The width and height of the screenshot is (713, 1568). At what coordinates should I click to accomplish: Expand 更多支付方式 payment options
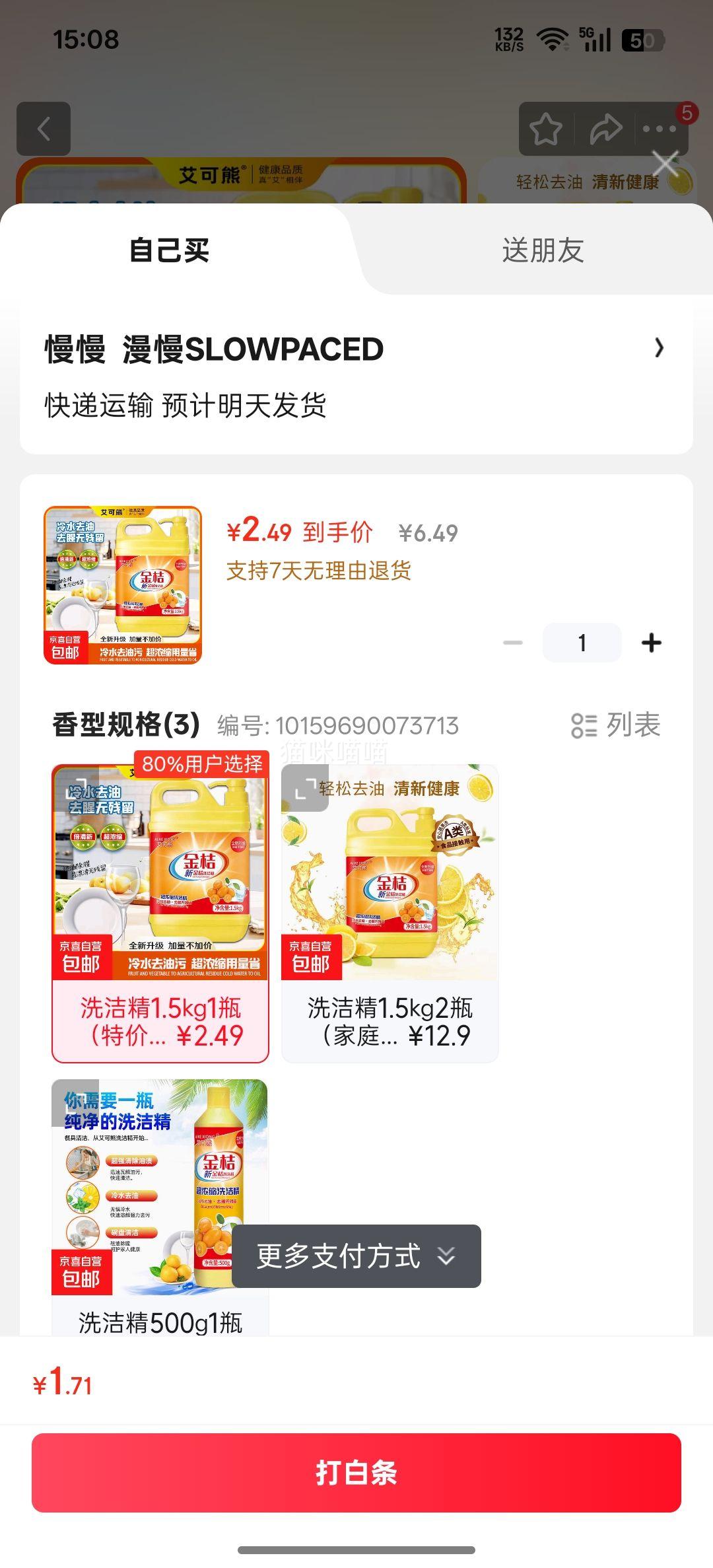click(356, 1257)
